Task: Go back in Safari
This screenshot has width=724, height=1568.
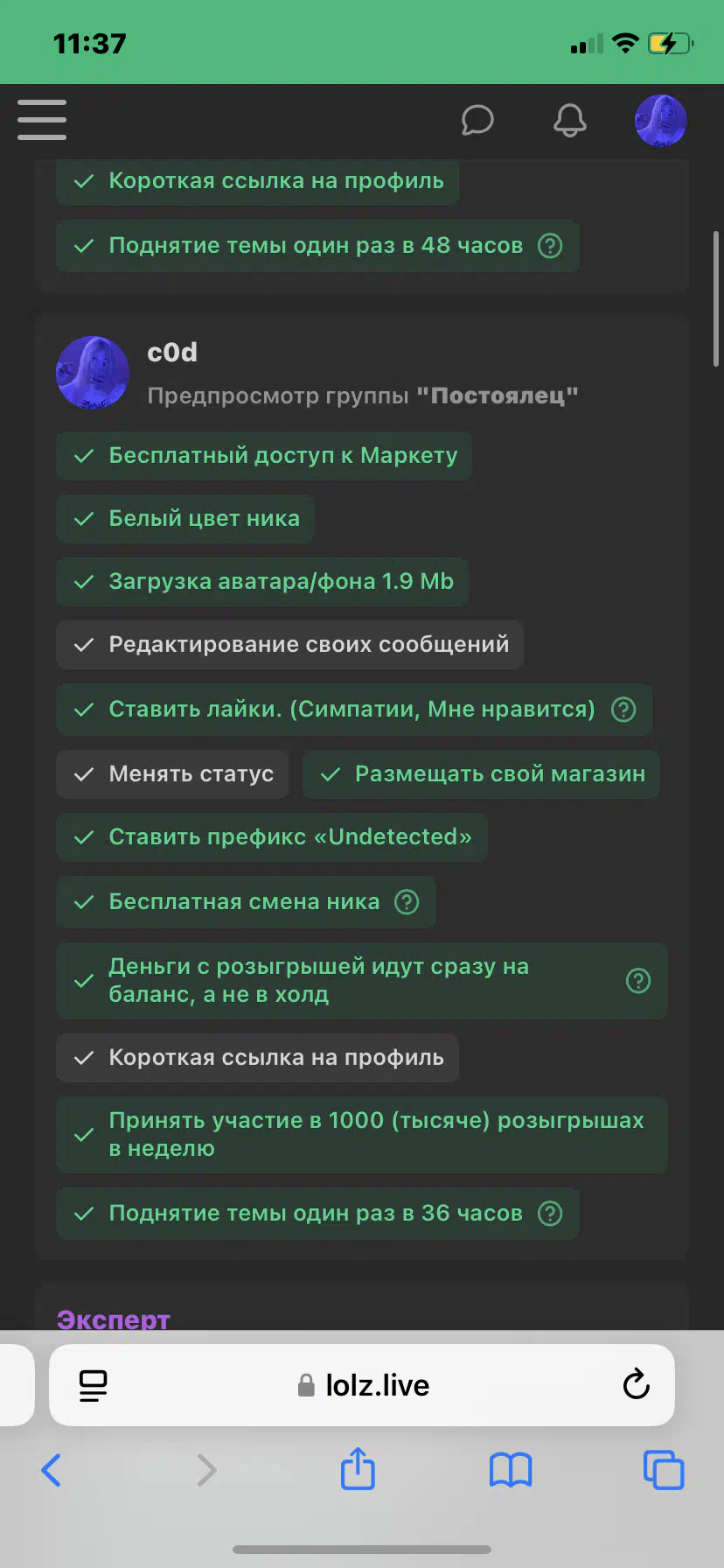Action: (x=52, y=1470)
